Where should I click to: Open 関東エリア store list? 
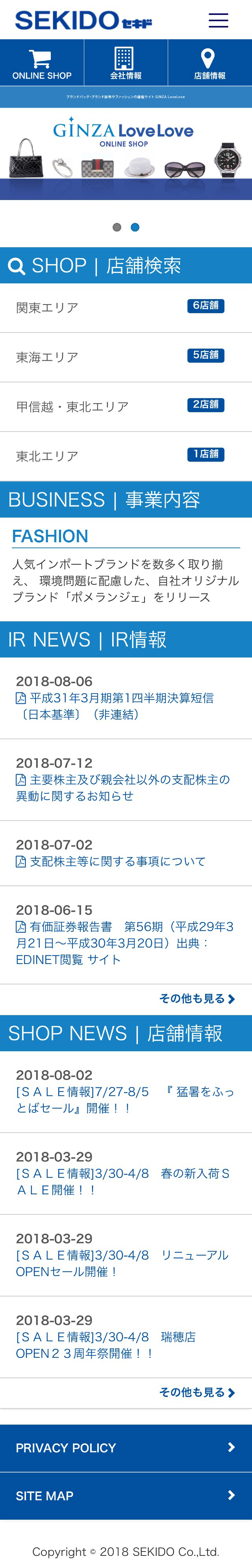coord(126,307)
